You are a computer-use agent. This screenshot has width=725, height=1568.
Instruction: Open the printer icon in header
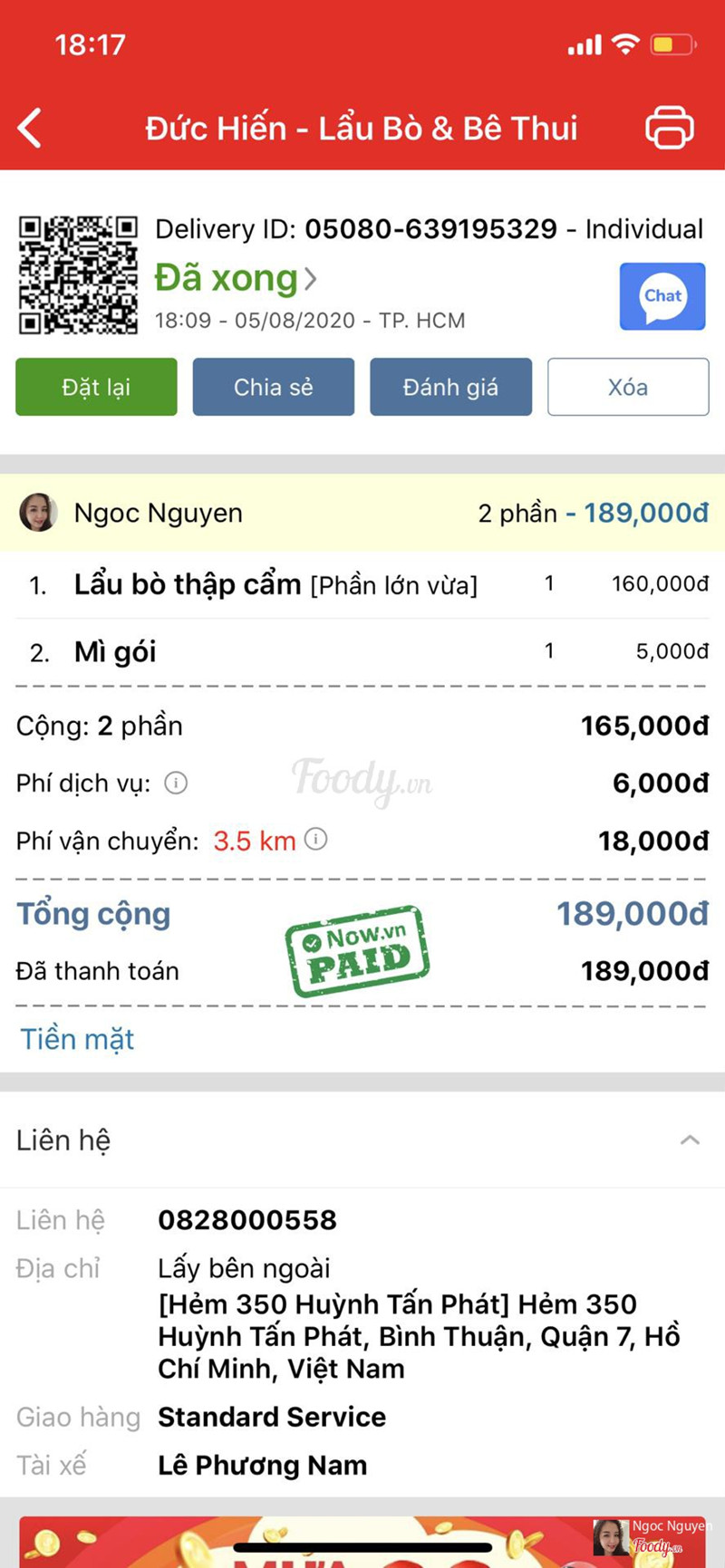(x=669, y=128)
